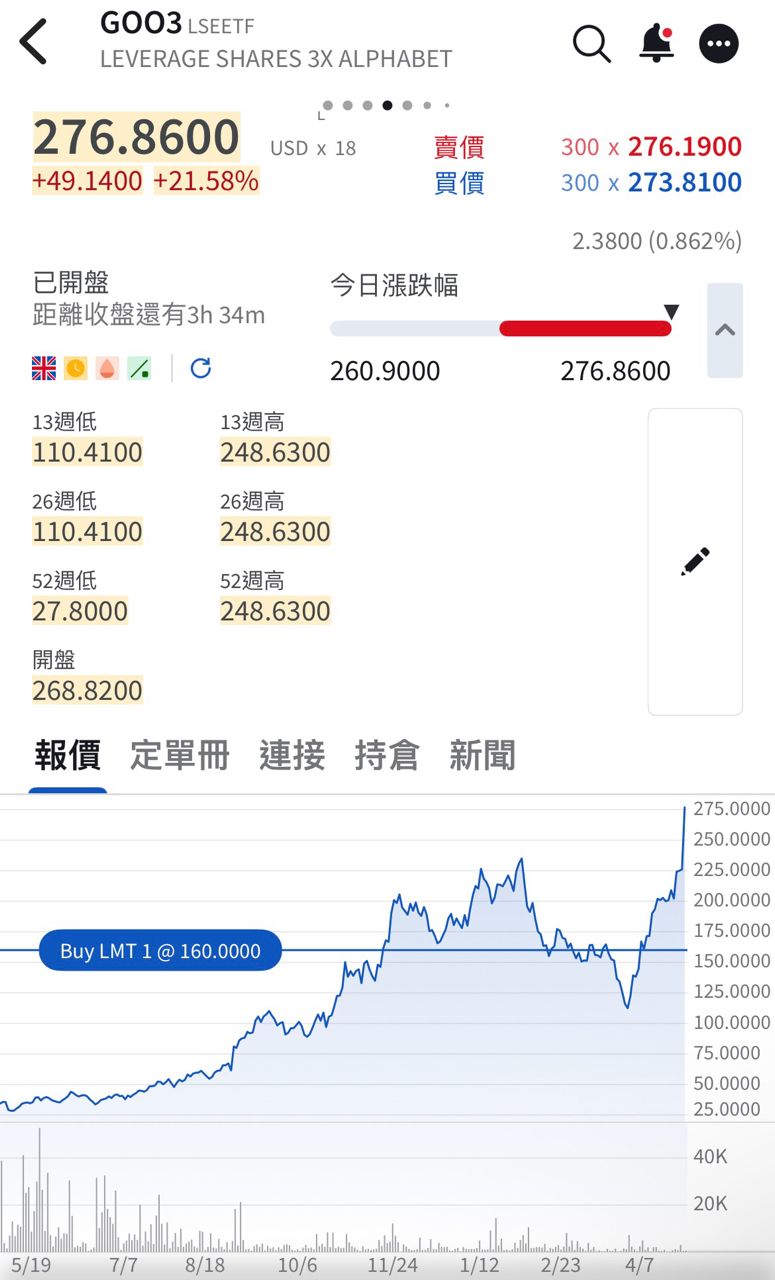
Task: Switch to the 持倉 tab
Action: coord(386,756)
